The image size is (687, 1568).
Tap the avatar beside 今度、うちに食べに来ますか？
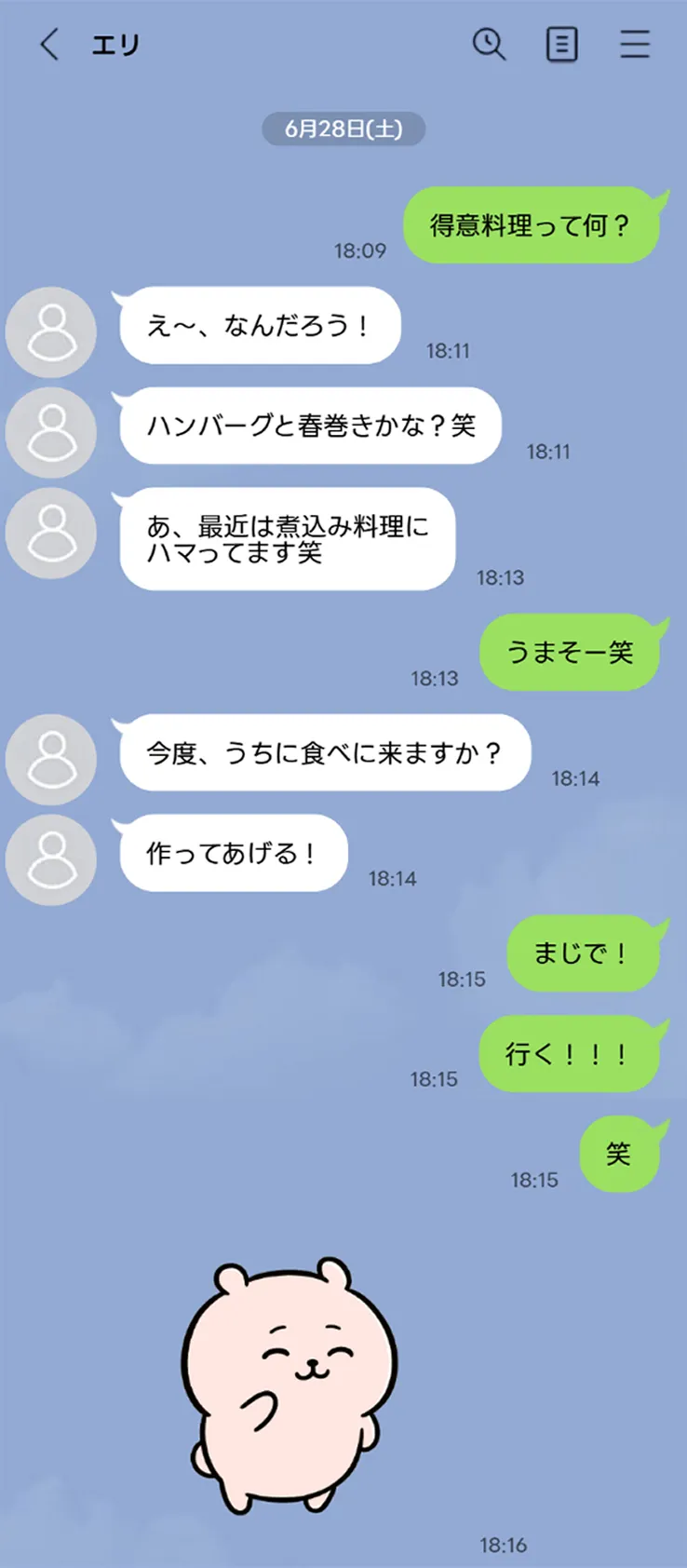[x=50, y=761]
